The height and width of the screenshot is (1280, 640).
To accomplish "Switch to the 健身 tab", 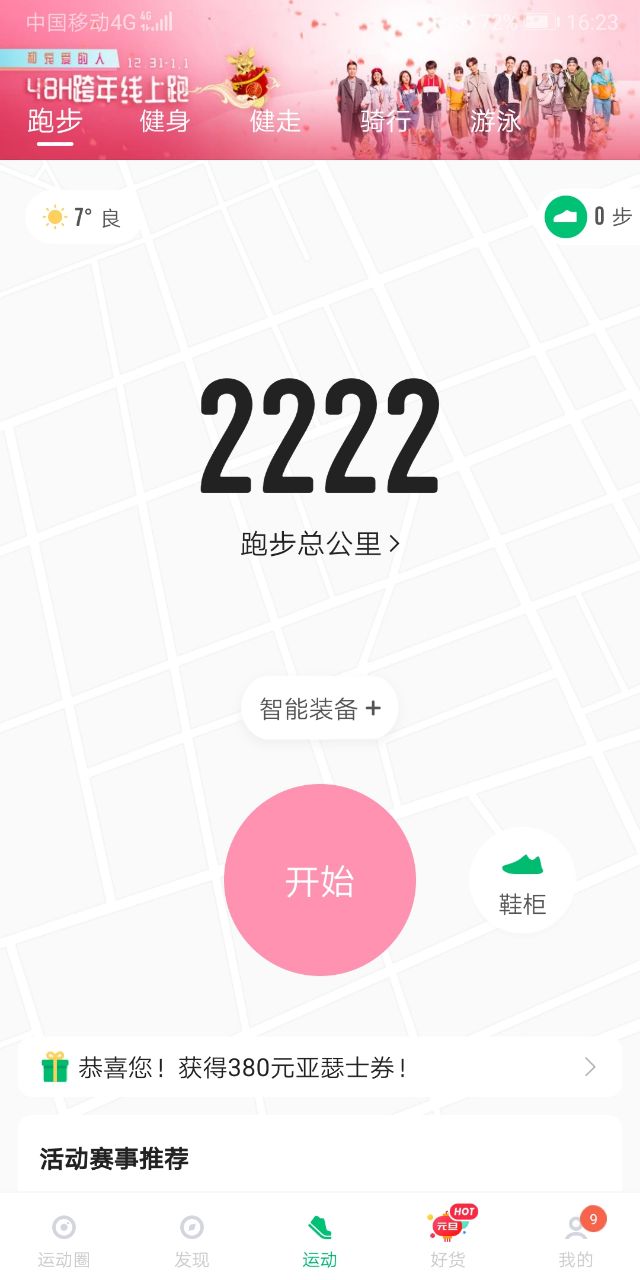I will tap(165, 122).
